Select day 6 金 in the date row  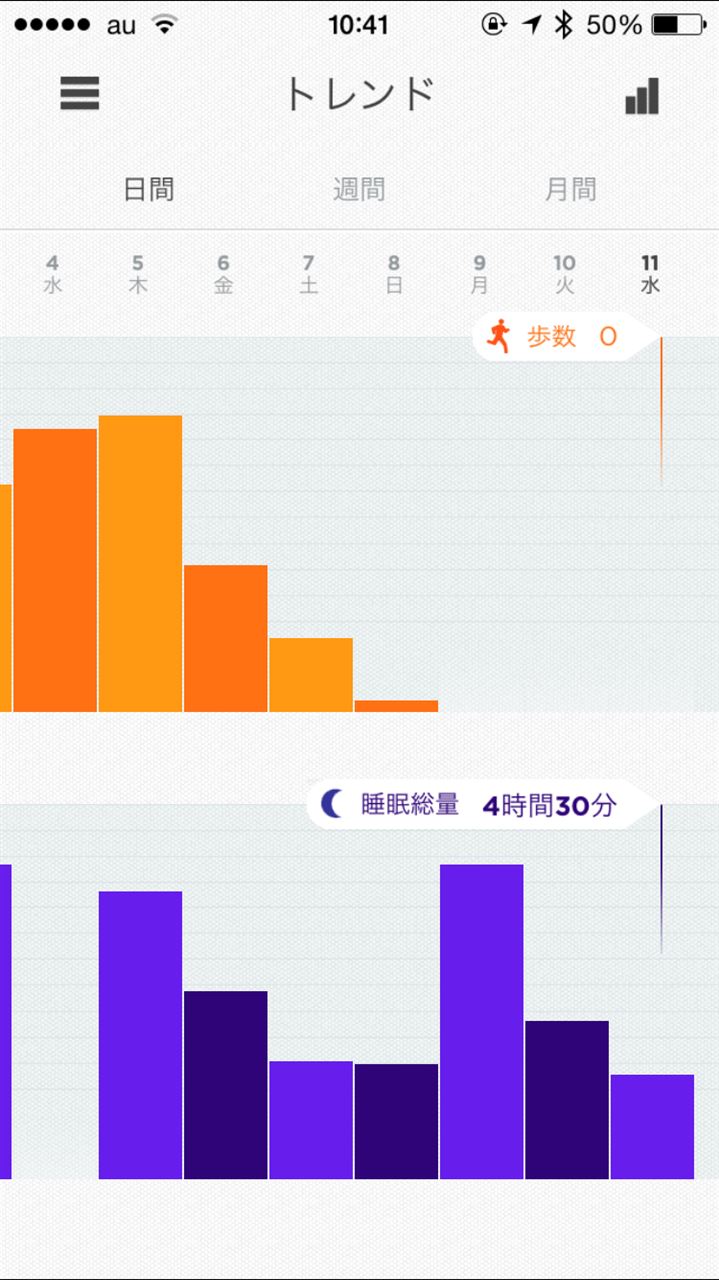223,274
